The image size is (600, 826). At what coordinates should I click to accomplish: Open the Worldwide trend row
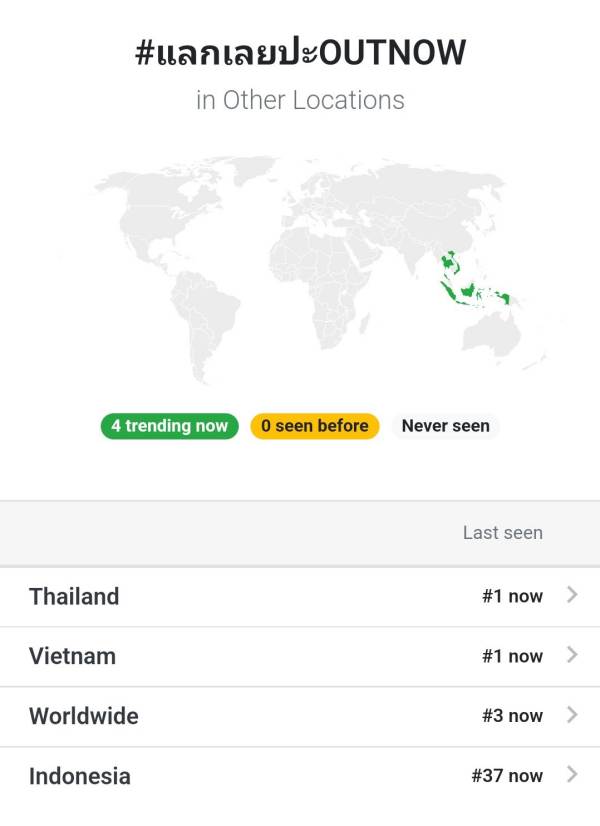click(x=300, y=717)
